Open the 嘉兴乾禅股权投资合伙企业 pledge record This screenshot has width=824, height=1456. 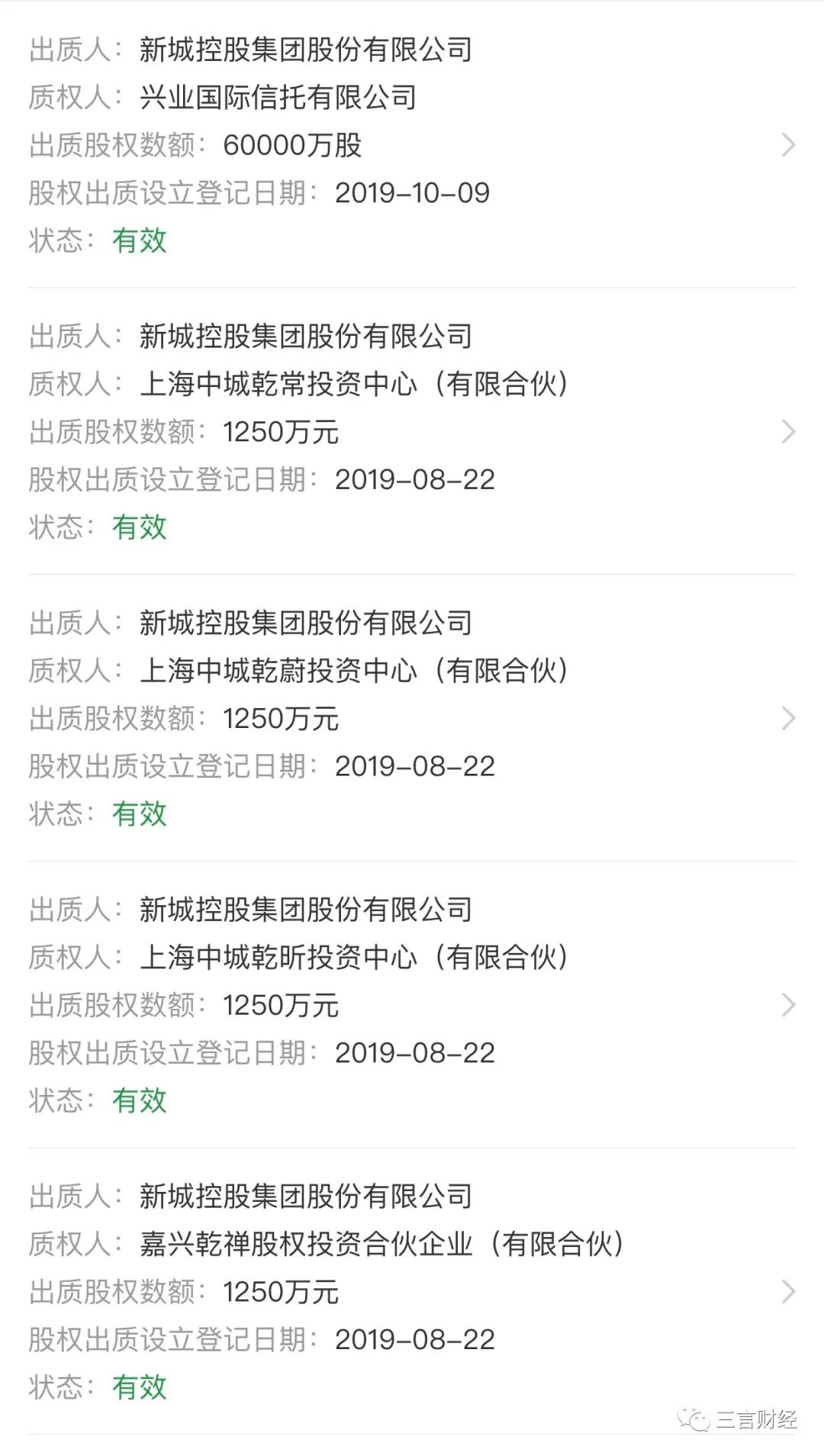coord(412,1292)
